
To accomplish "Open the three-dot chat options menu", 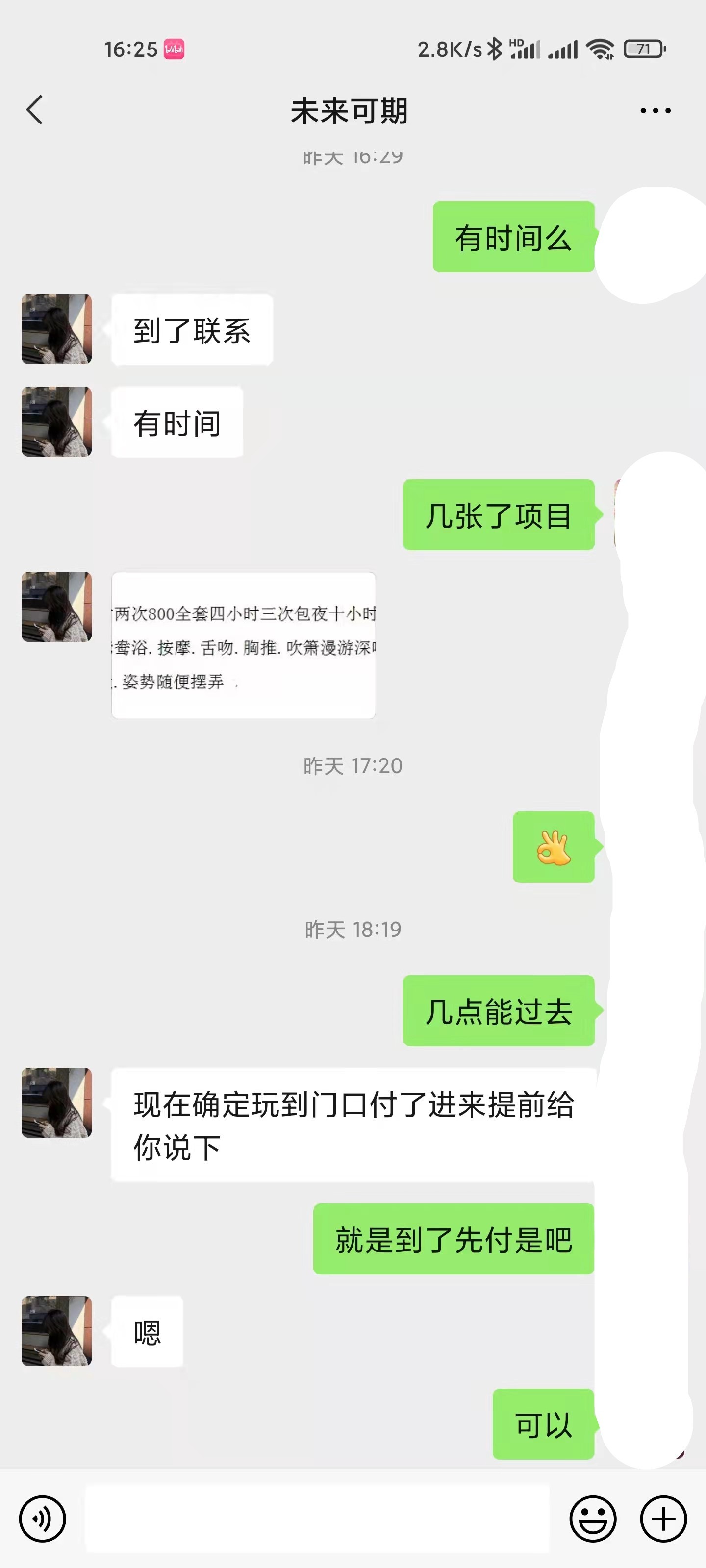I will tap(656, 111).
